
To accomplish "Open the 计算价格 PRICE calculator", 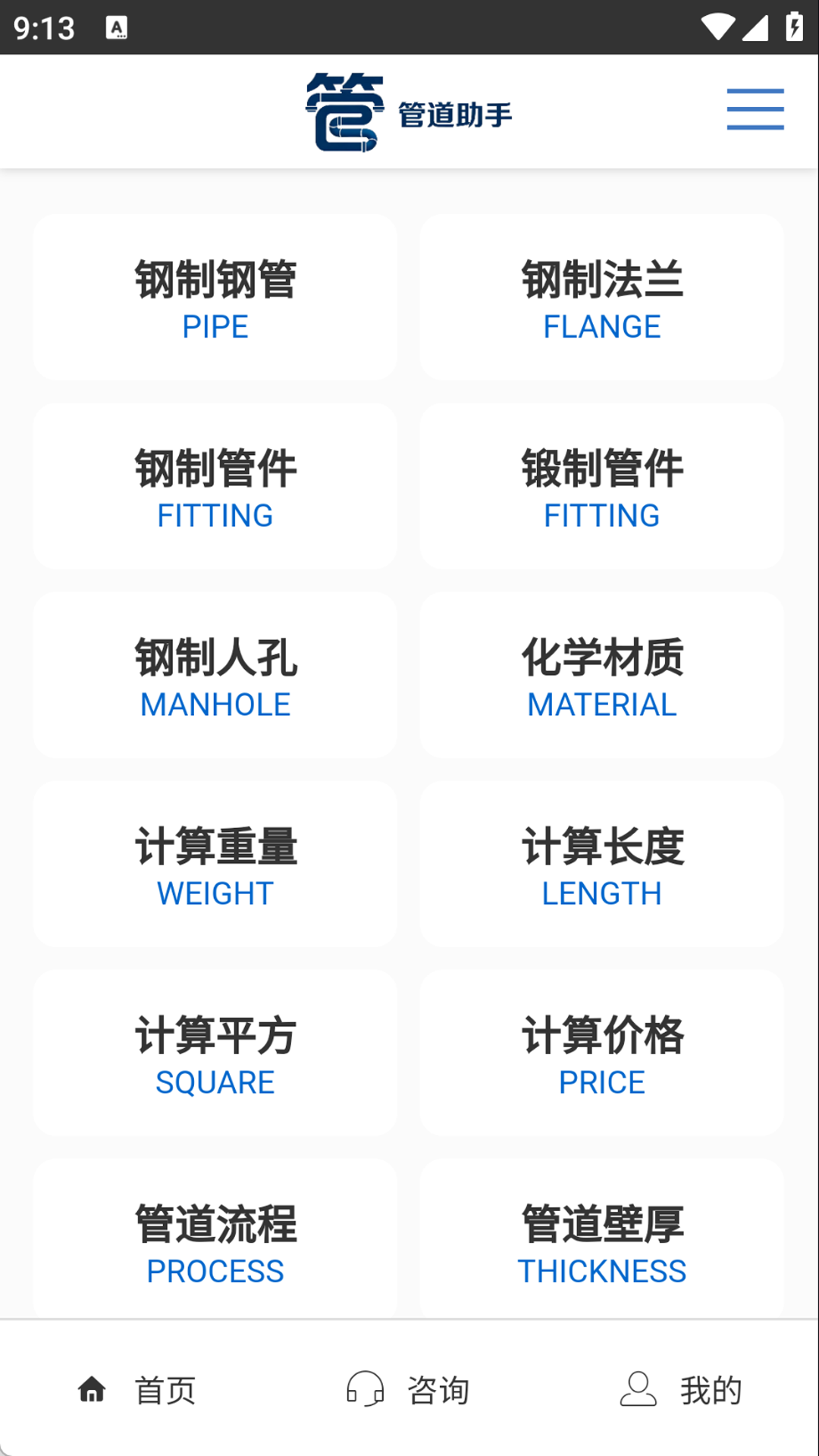I will pos(601,1053).
